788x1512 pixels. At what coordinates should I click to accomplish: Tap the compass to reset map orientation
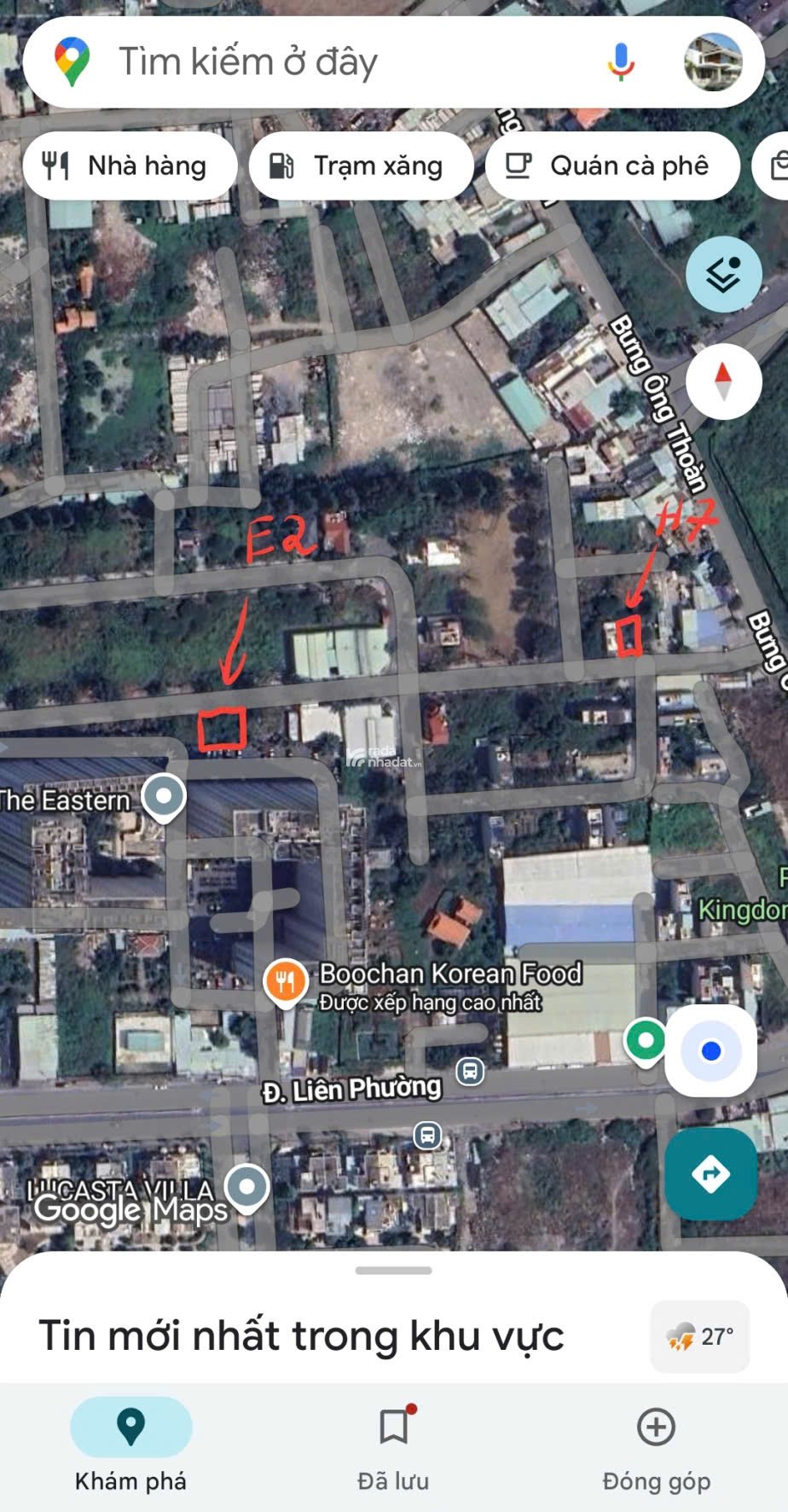click(723, 381)
